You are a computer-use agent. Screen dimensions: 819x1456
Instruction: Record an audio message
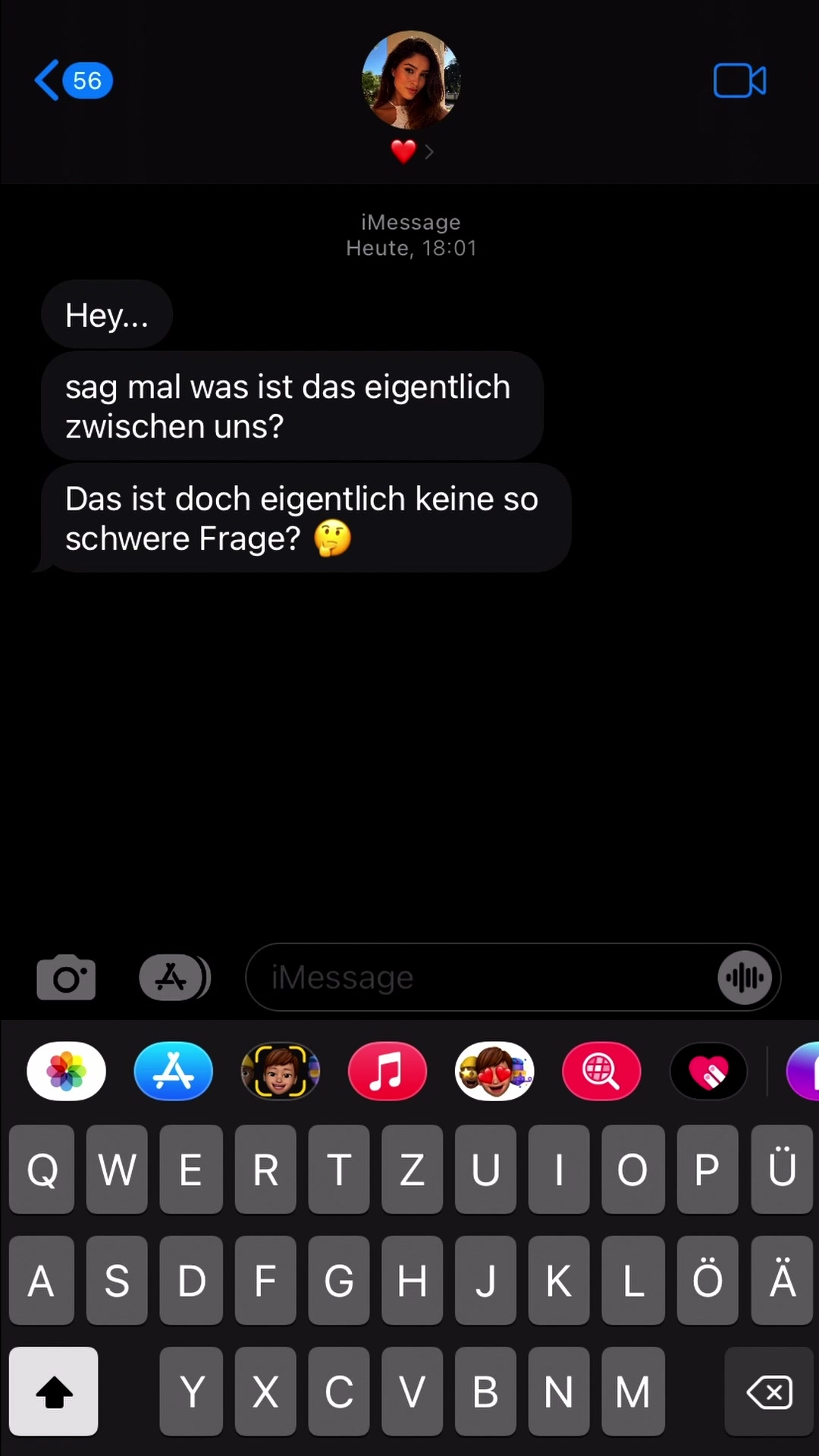click(x=745, y=977)
